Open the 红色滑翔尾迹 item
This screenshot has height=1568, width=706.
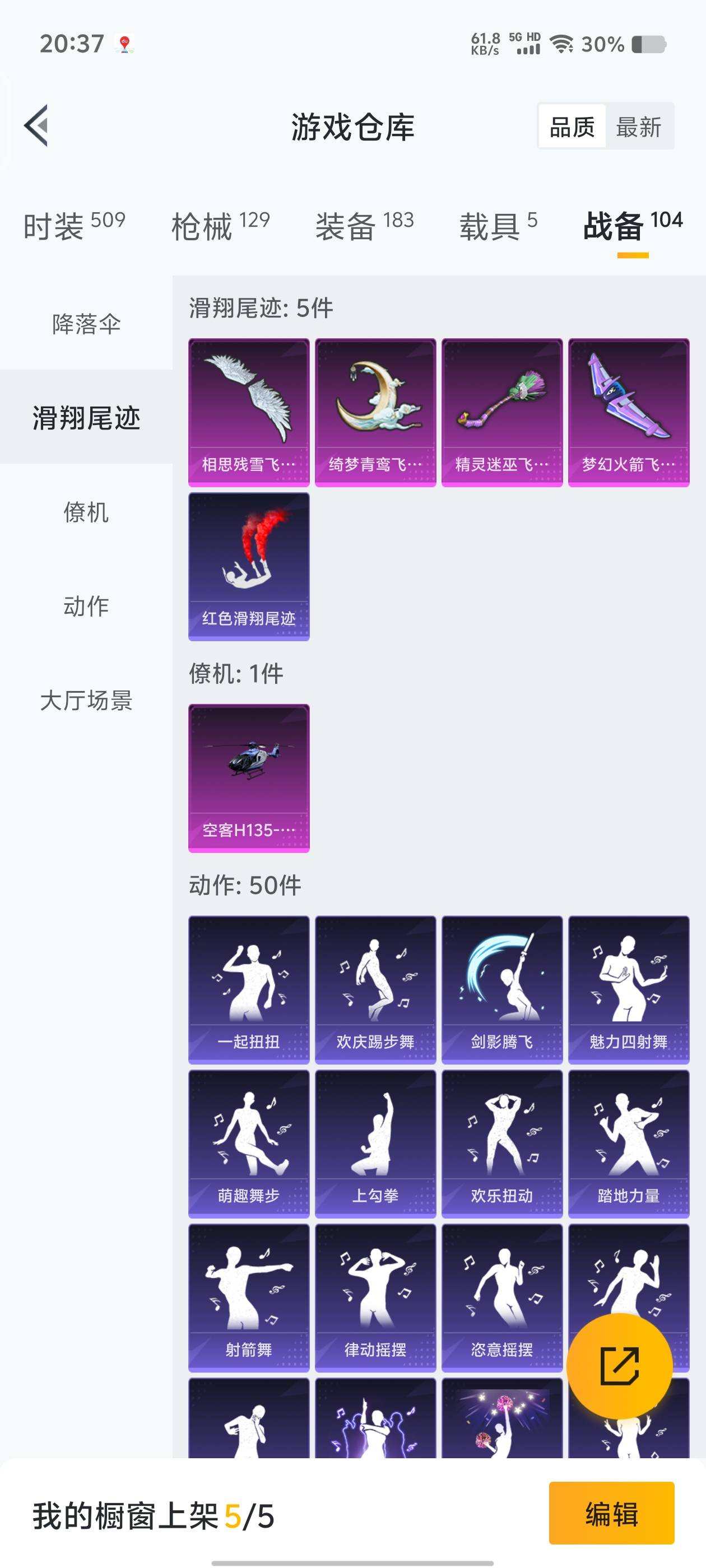click(249, 566)
